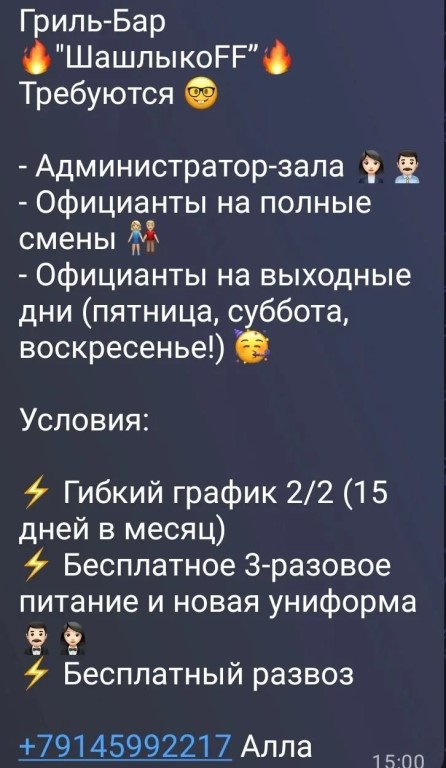Call the phone number +79145992217
Image resolution: width=446 pixels, height=768 pixels.
click(125, 747)
